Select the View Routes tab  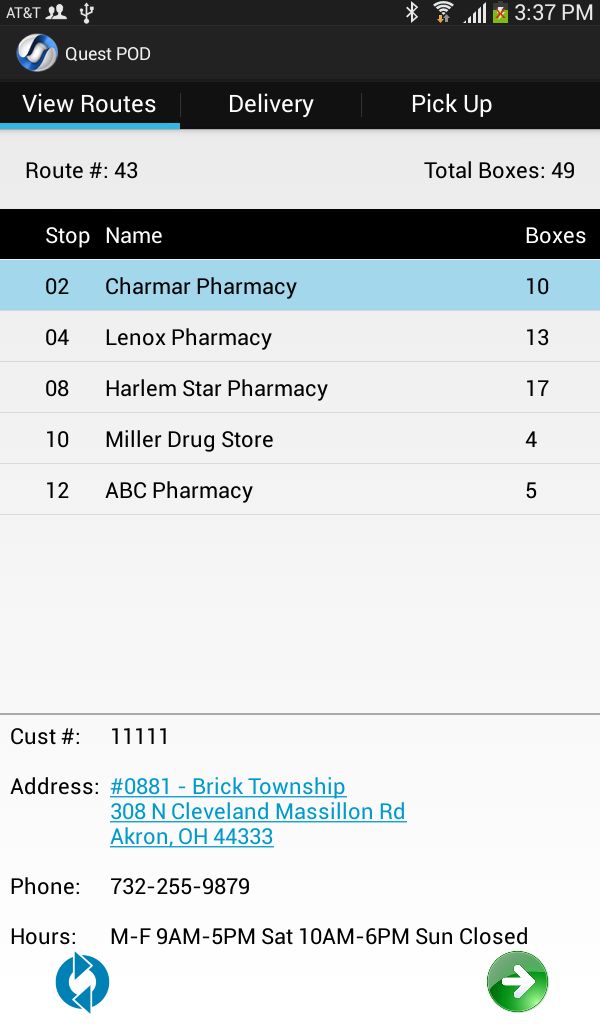89,104
